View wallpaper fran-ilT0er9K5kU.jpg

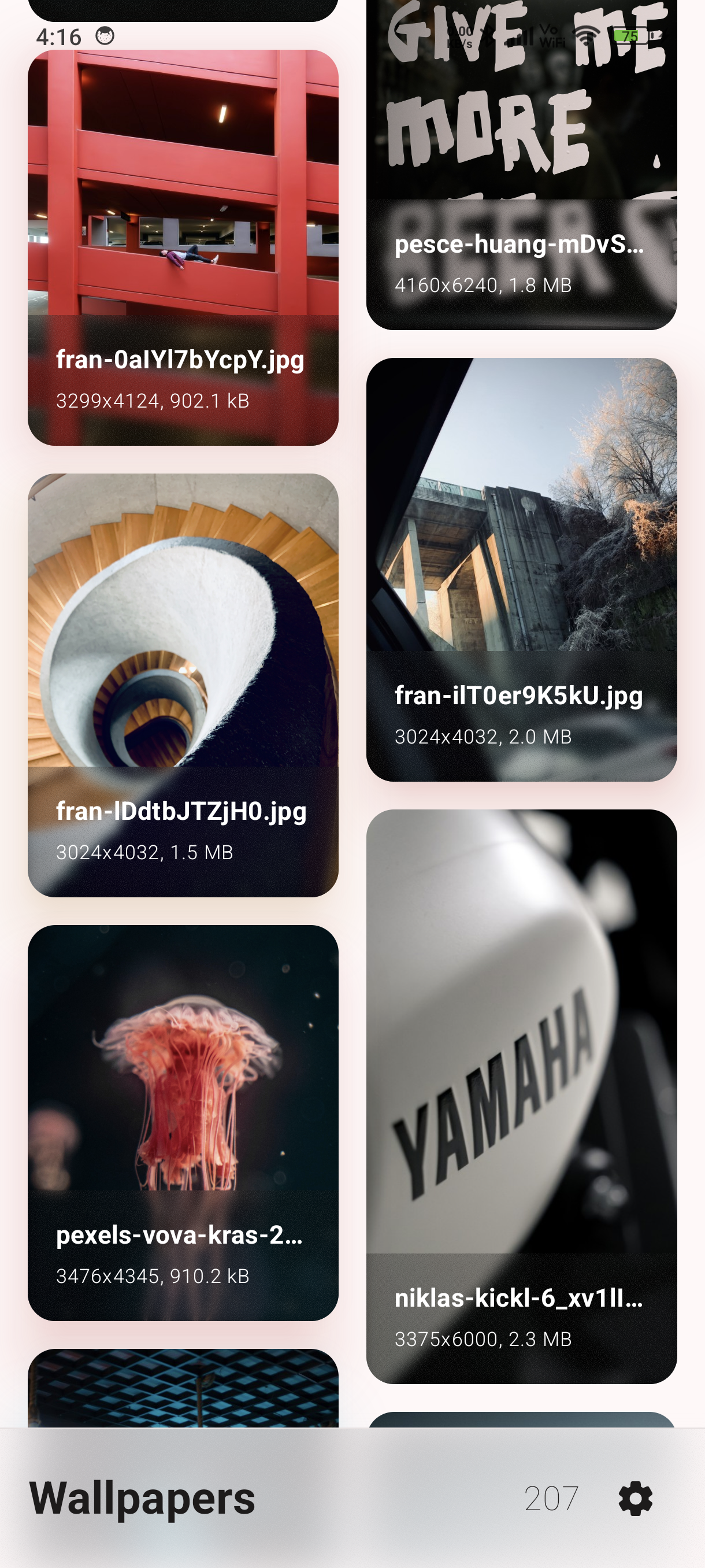point(521,569)
